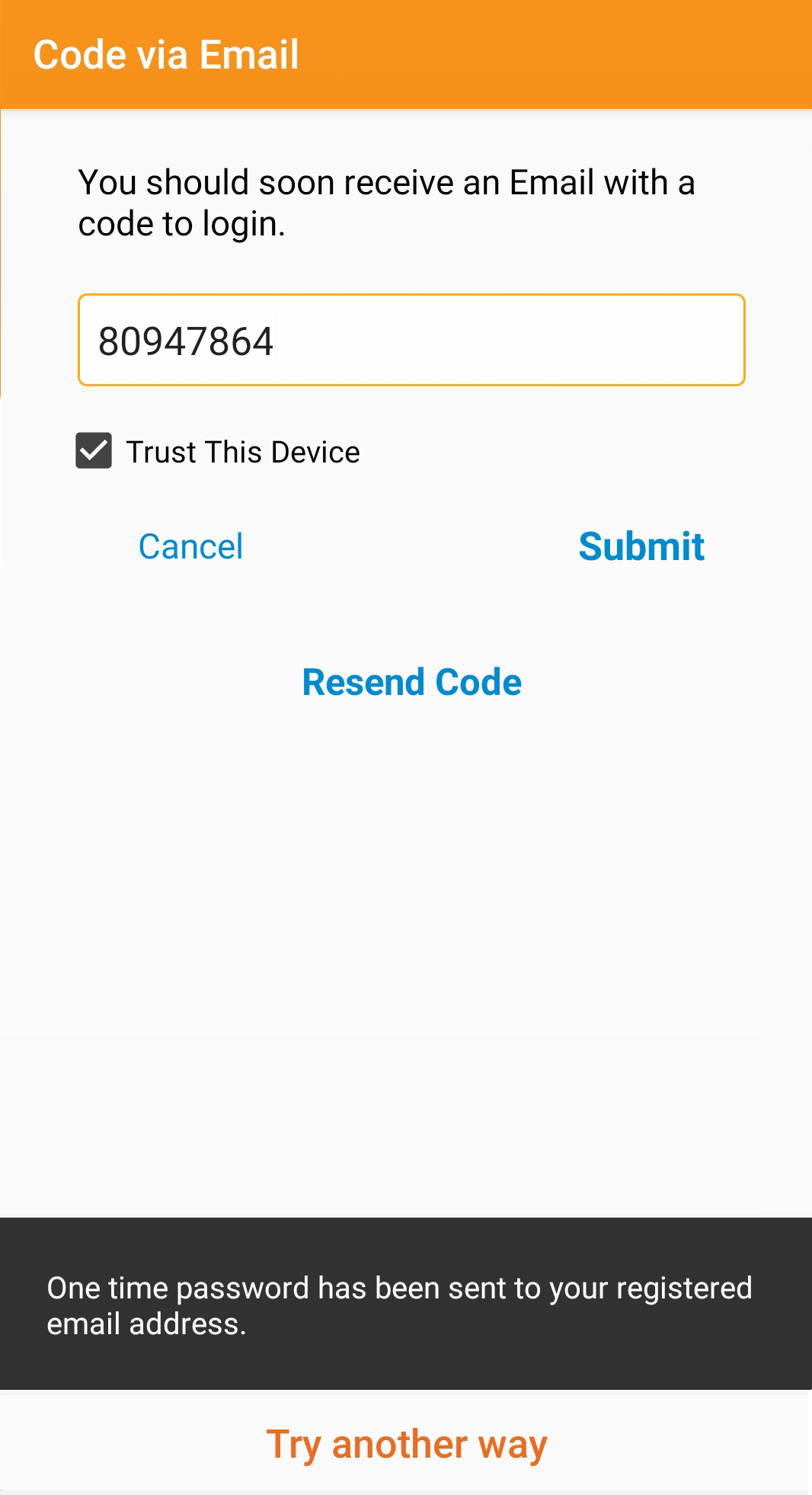This screenshot has width=812, height=1495.
Task: Submit the entered email code
Action: [641, 546]
